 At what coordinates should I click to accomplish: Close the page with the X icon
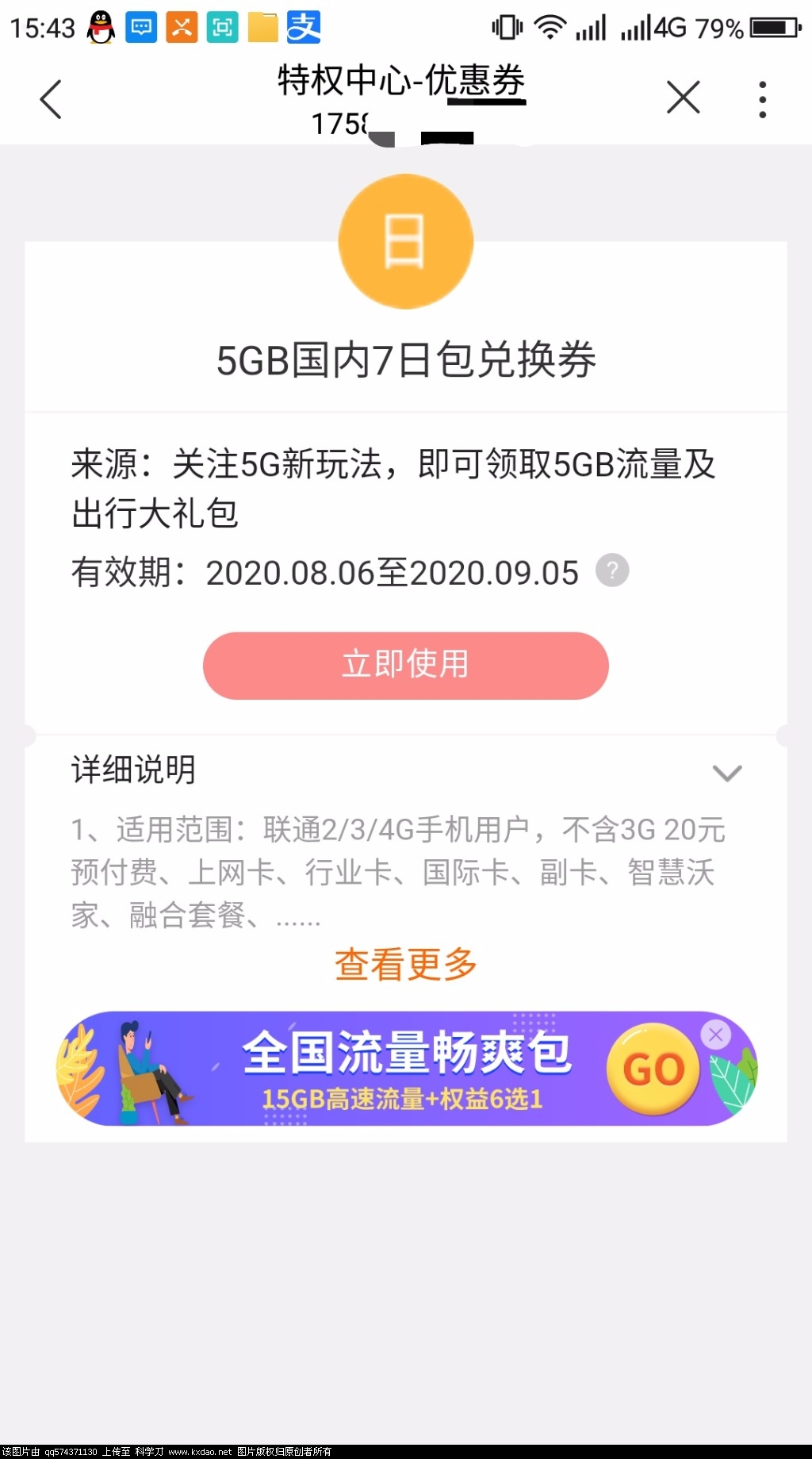683,98
